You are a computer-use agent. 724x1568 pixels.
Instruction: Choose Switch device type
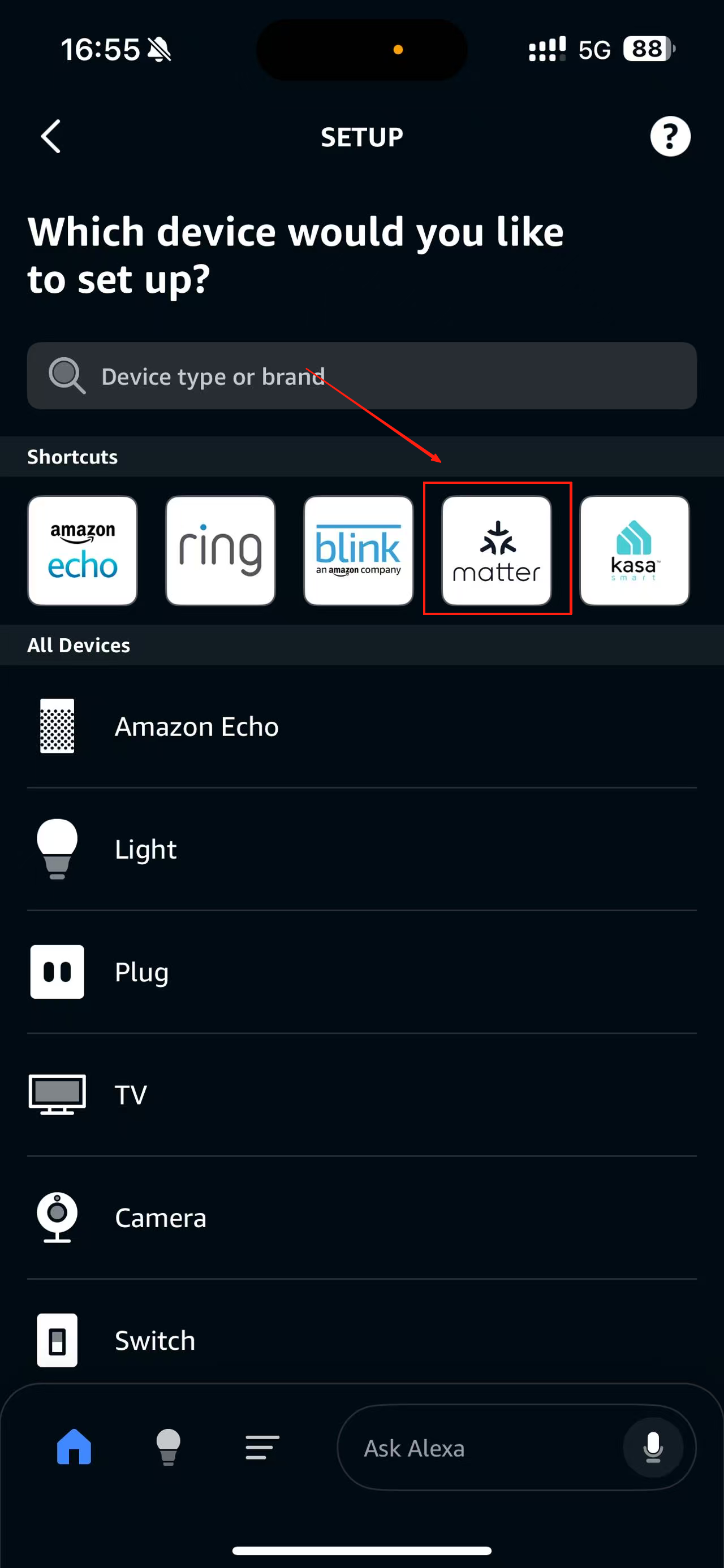tap(154, 1341)
